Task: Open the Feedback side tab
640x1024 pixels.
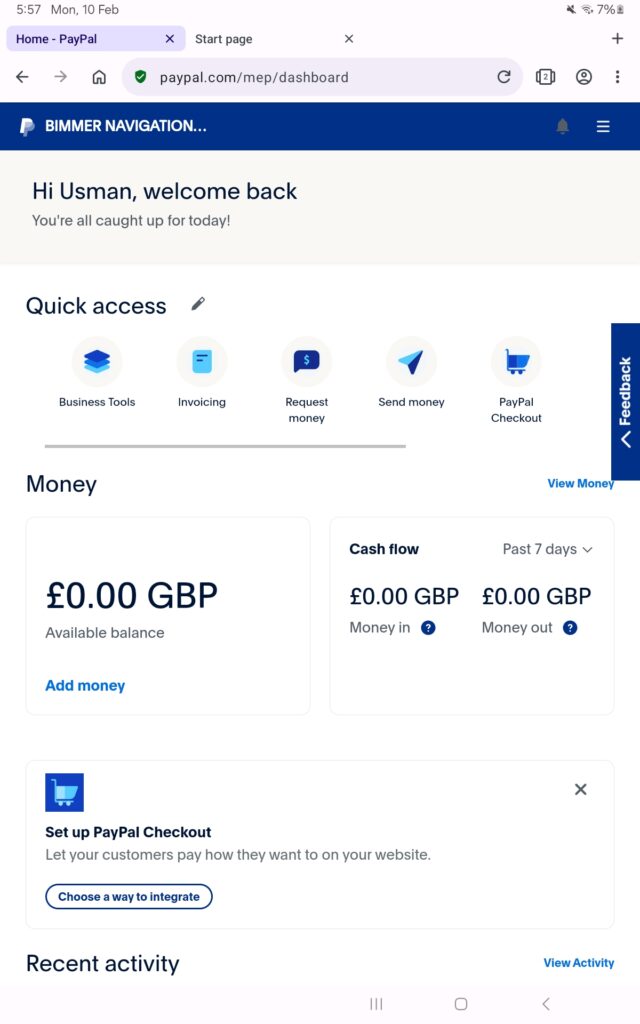Action: pyautogui.click(x=625, y=401)
